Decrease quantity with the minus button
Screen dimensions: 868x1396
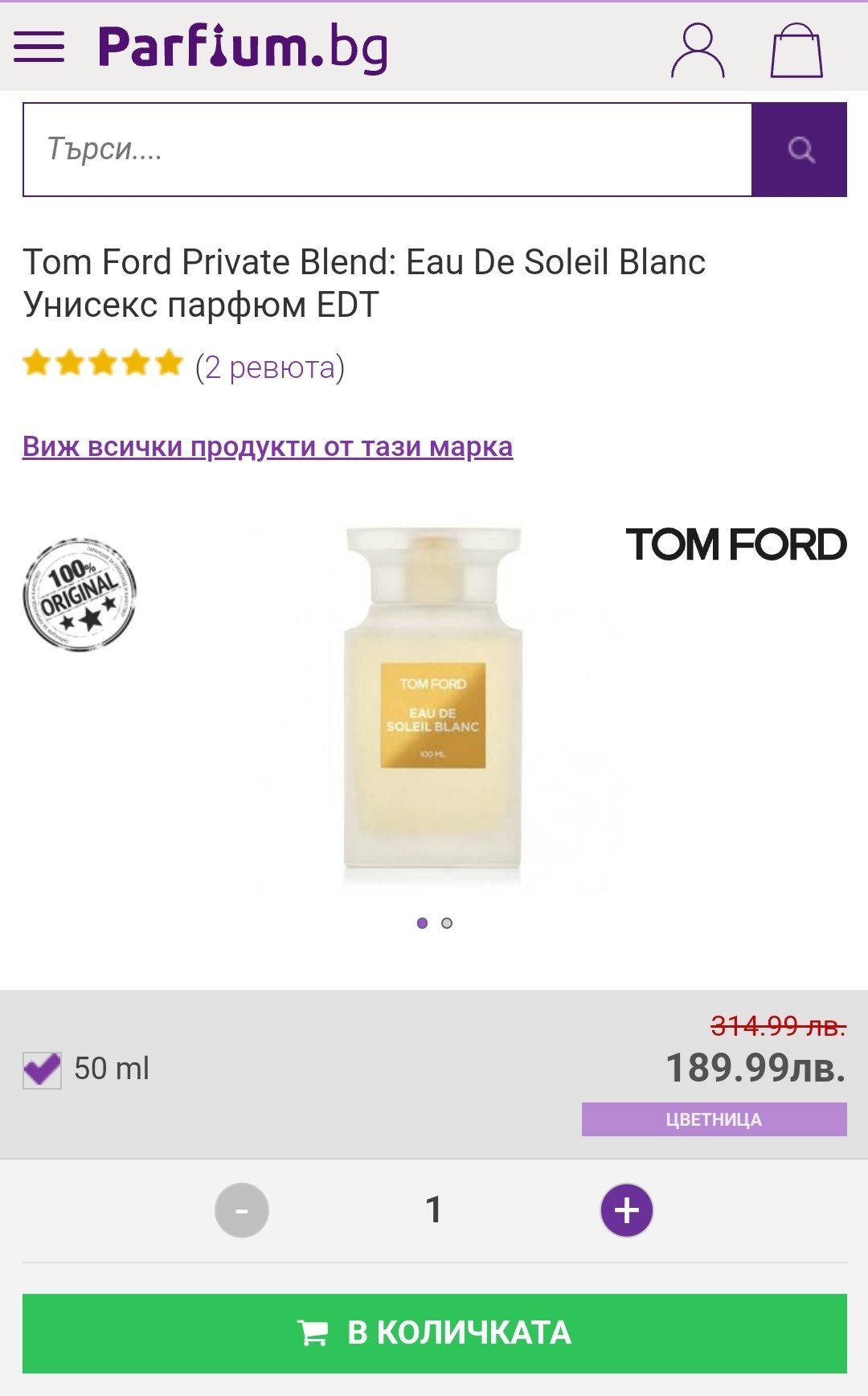(242, 1210)
